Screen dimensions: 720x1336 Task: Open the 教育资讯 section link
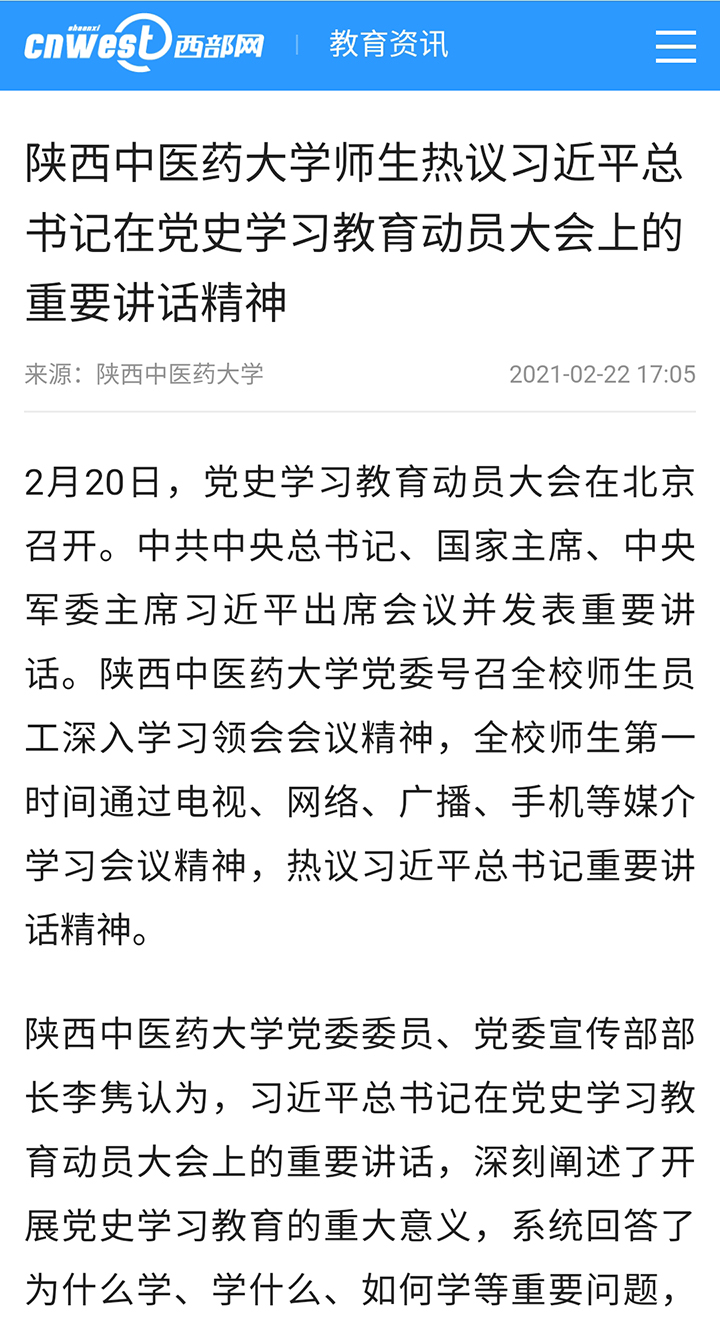[388, 44]
